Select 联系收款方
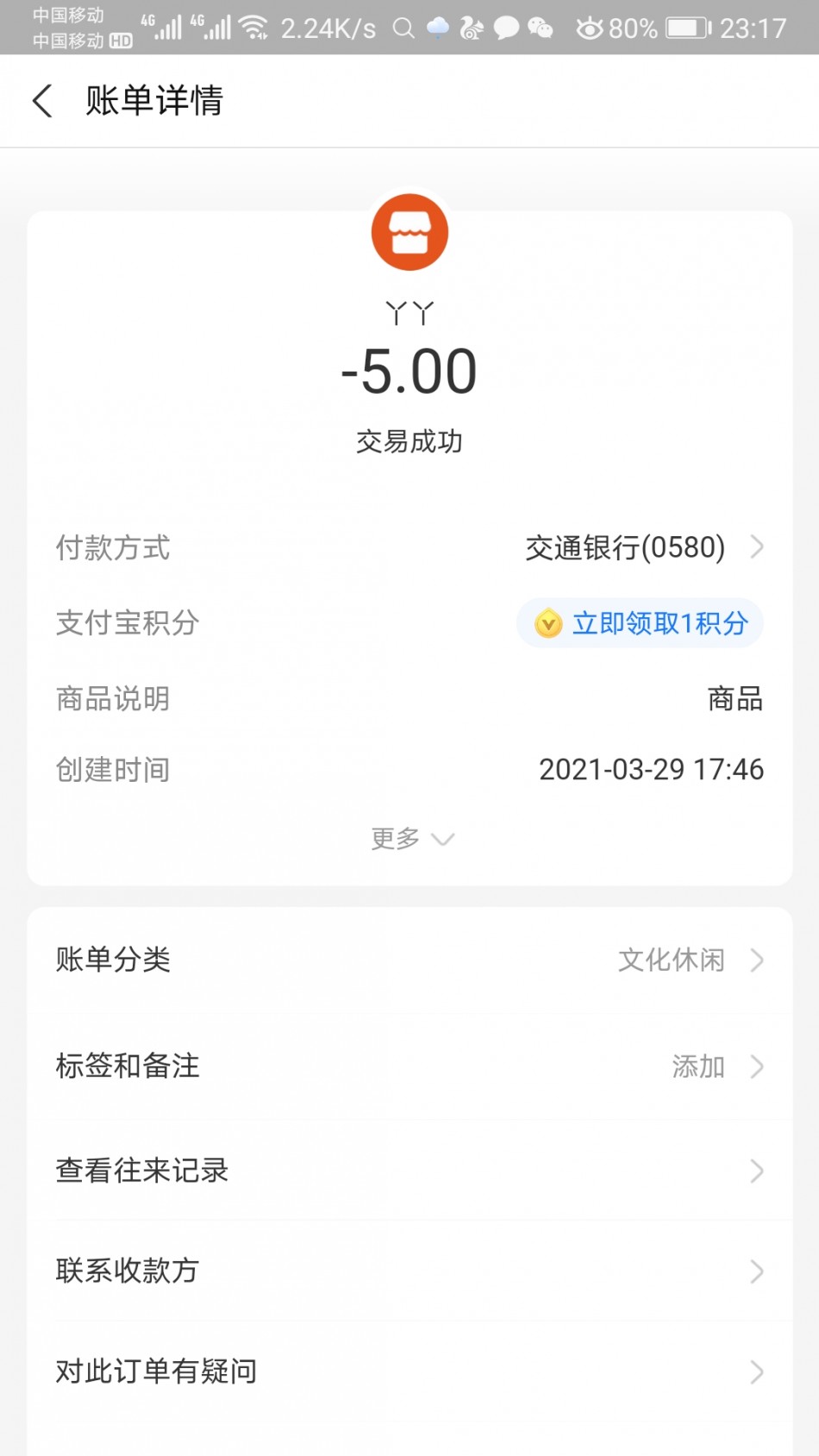Viewport: 819px width, 1456px height. (x=409, y=1271)
